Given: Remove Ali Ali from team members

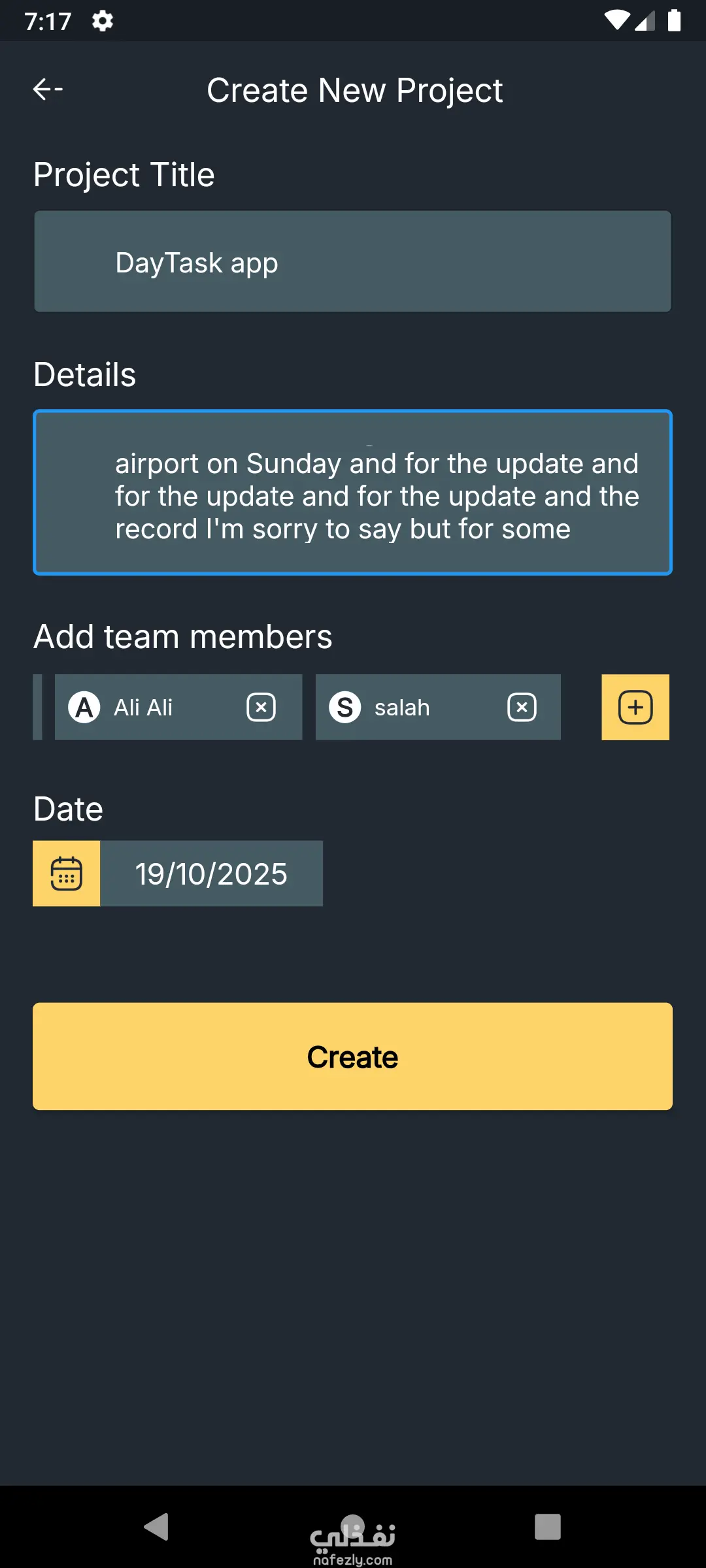Looking at the screenshot, I should 261,708.
